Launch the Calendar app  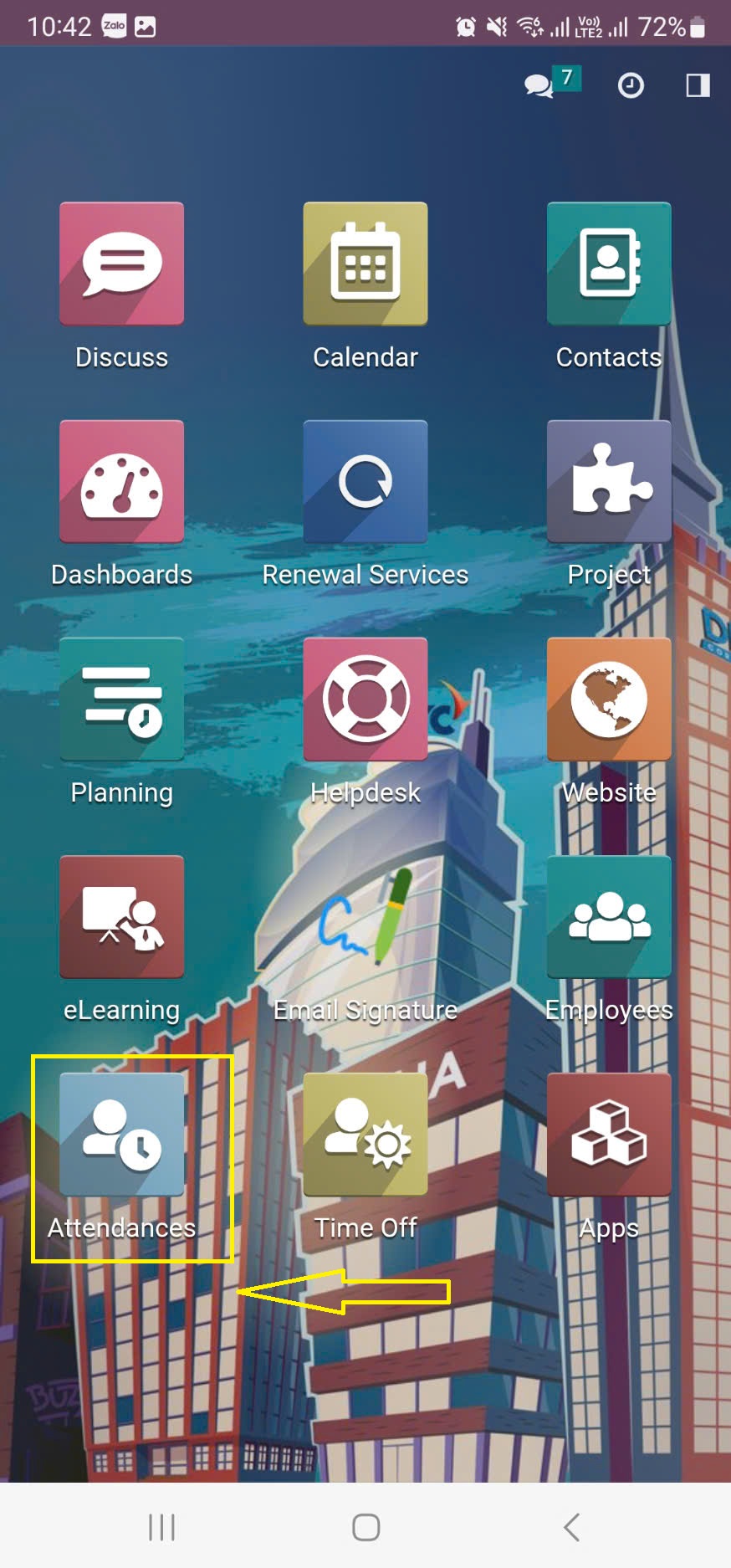coord(365,264)
